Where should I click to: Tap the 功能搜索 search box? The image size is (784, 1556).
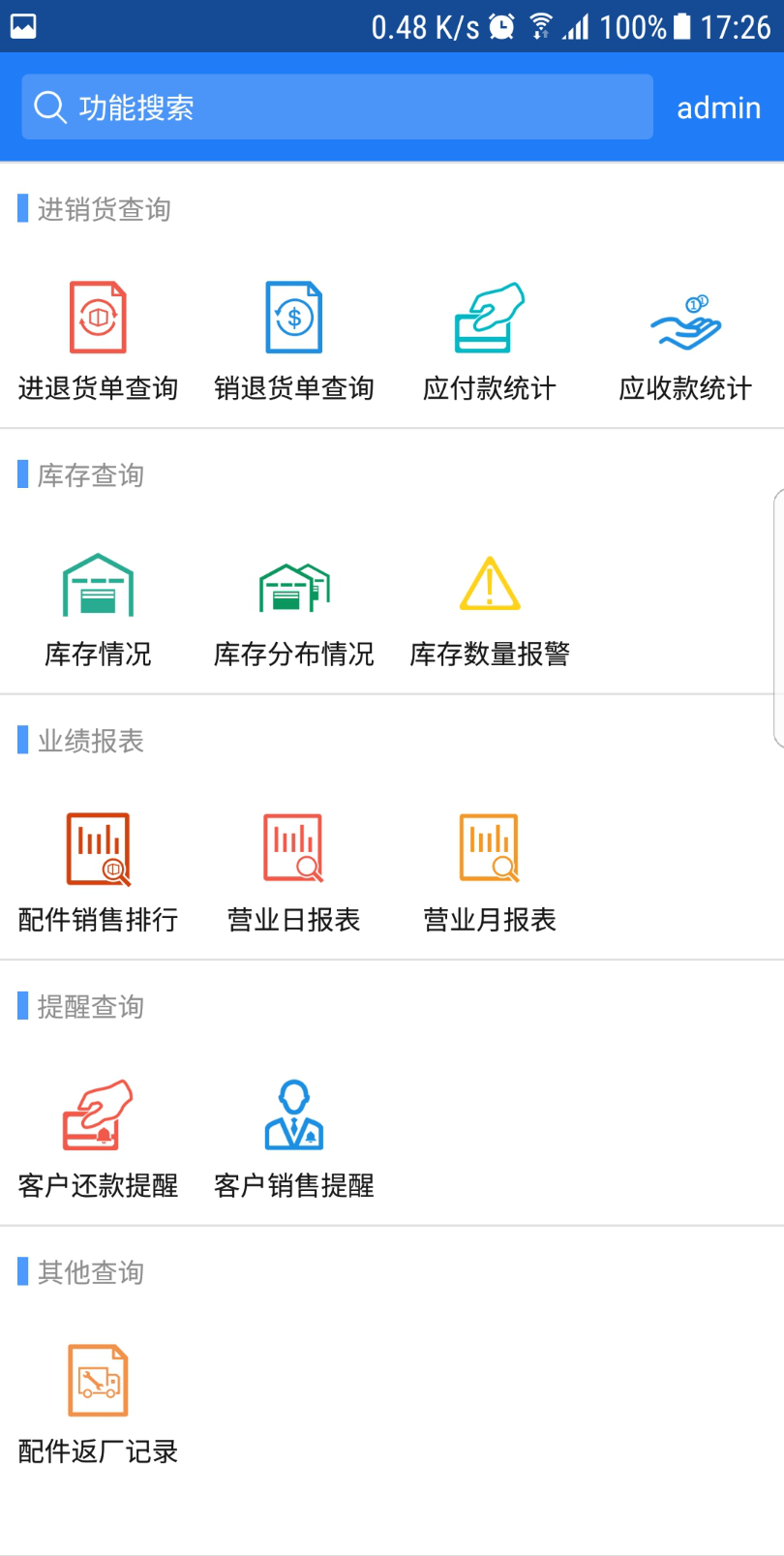pos(337,107)
